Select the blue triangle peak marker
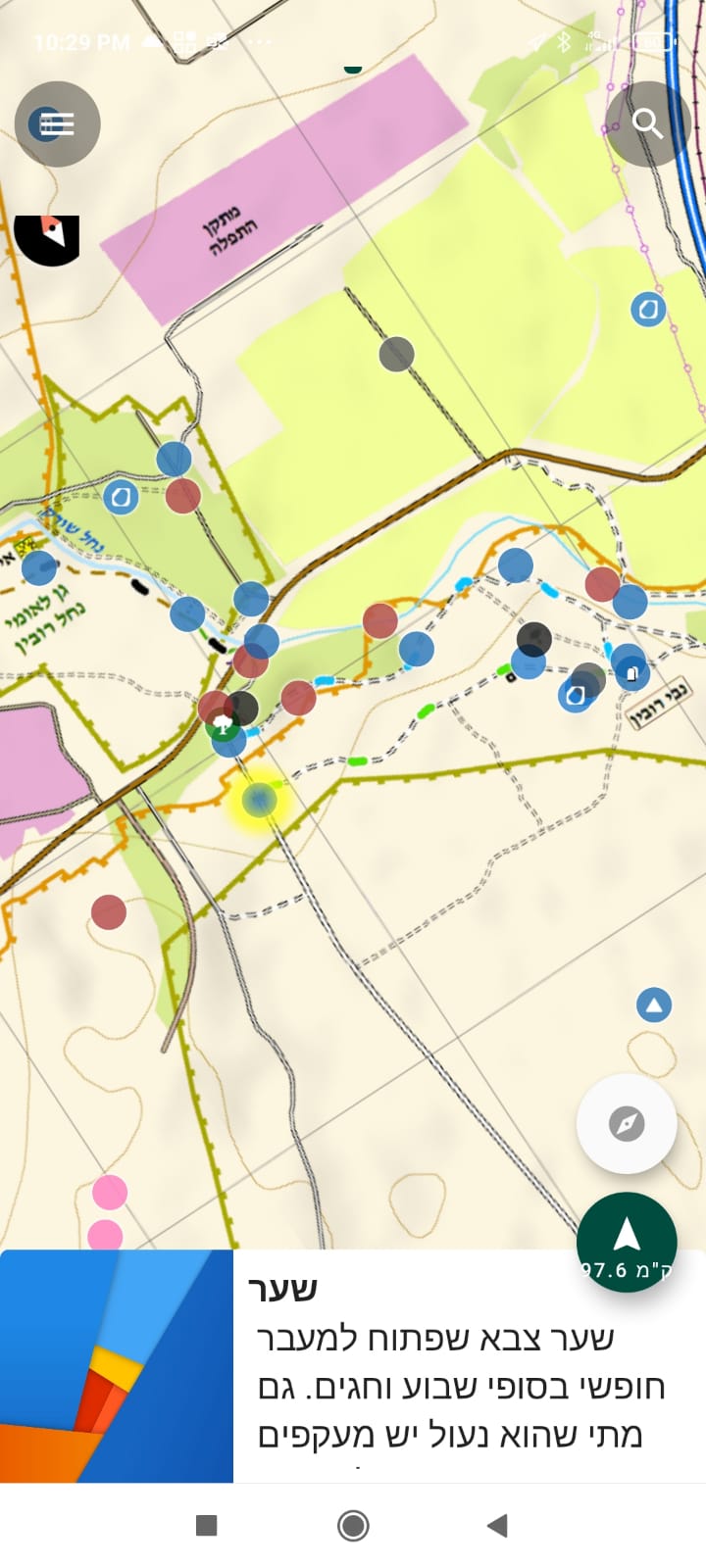 coord(653,1004)
